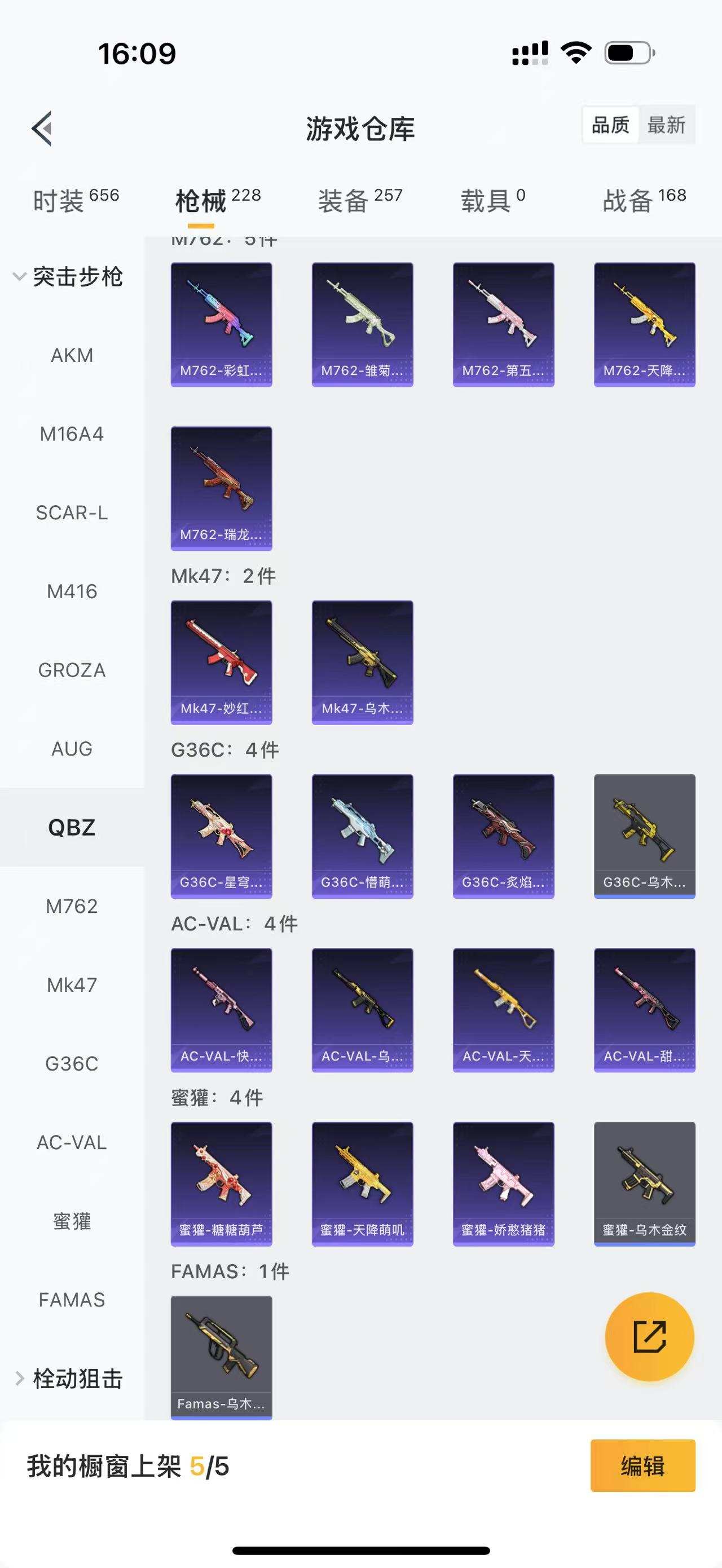View the G36C-乌木 skin
This screenshot has height=1568, width=722.
coord(644,836)
